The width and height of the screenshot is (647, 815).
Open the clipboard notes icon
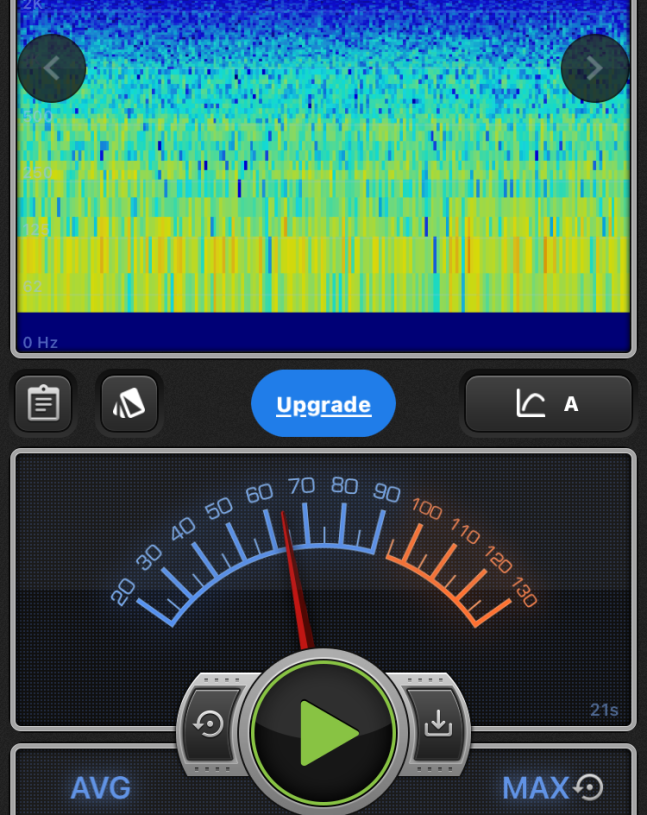click(x=43, y=404)
